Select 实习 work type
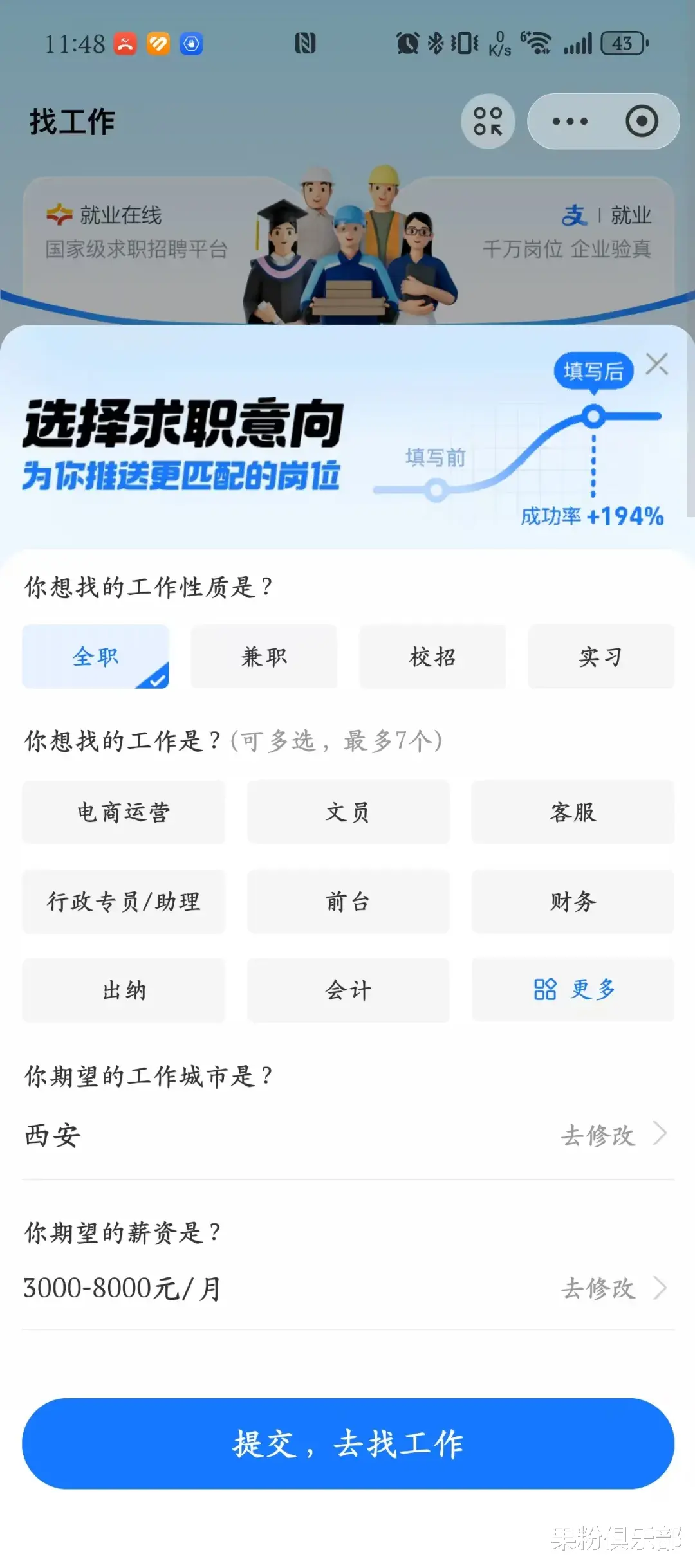Image resolution: width=695 pixels, height=1568 pixels. point(601,656)
